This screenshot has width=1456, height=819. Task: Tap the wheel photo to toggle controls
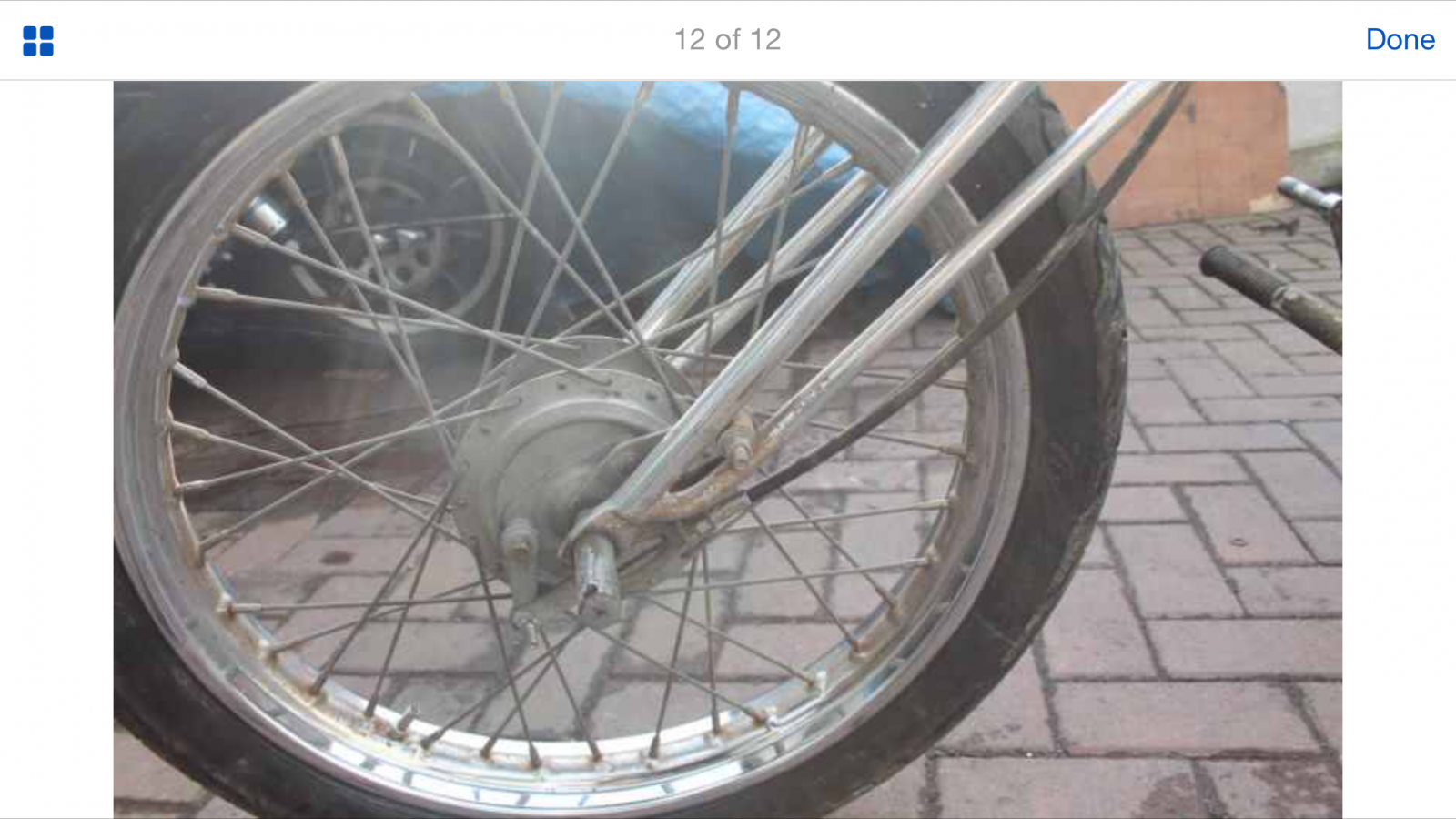coord(728,450)
